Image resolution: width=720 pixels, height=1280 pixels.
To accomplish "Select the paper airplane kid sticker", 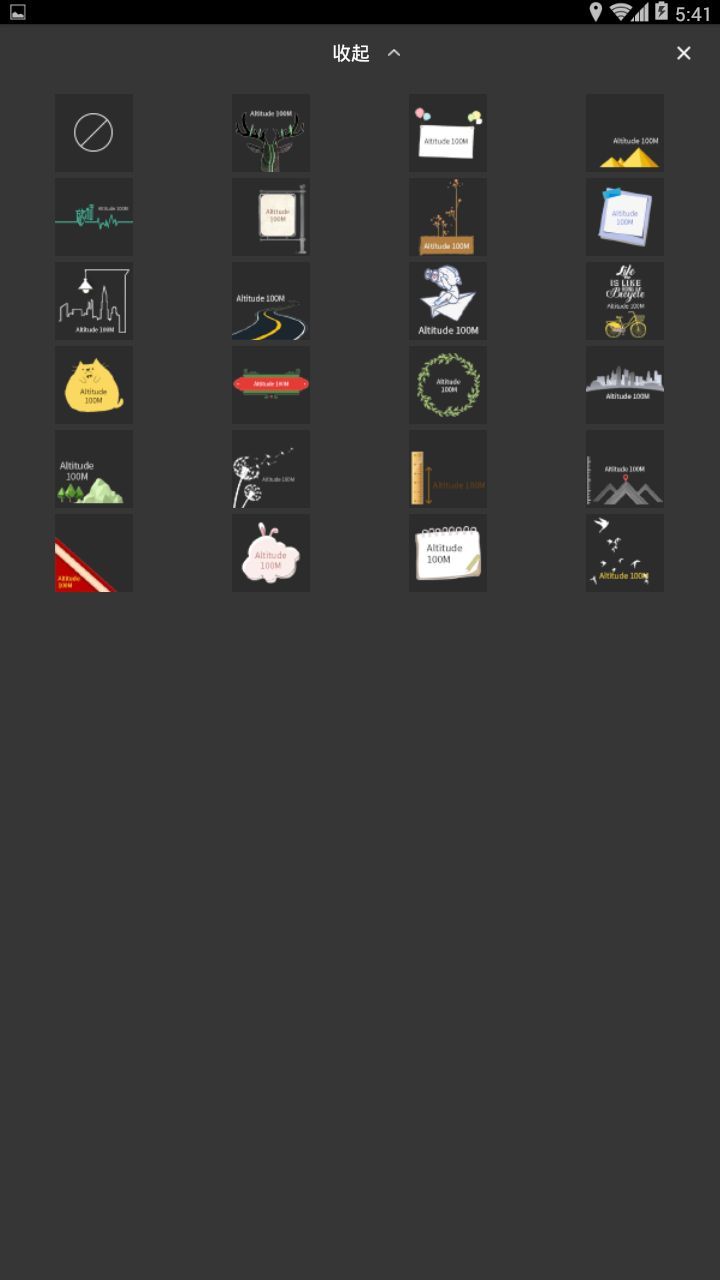I will tap(448, 301).
